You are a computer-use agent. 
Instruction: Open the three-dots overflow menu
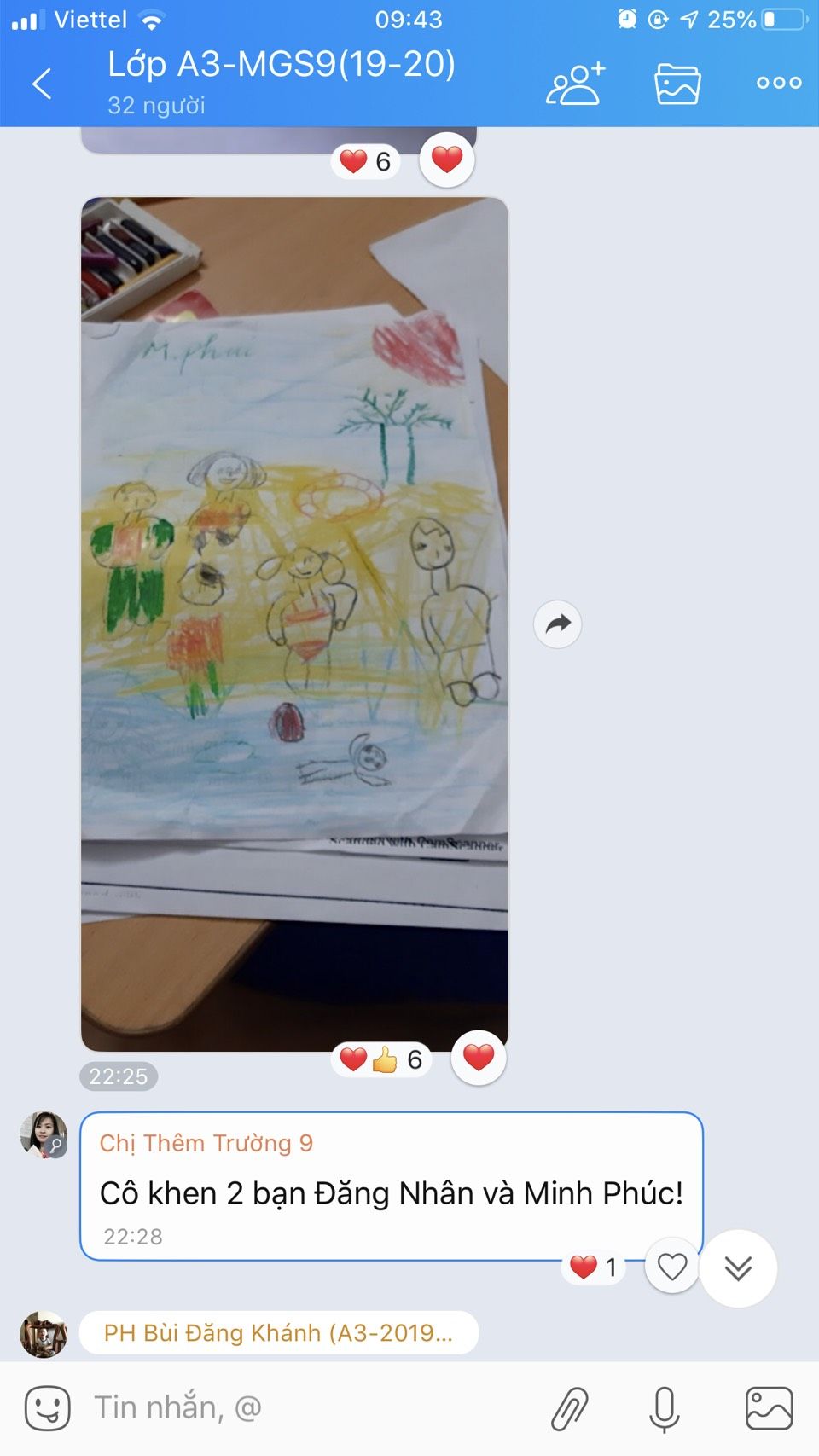[x=778, y=84]
